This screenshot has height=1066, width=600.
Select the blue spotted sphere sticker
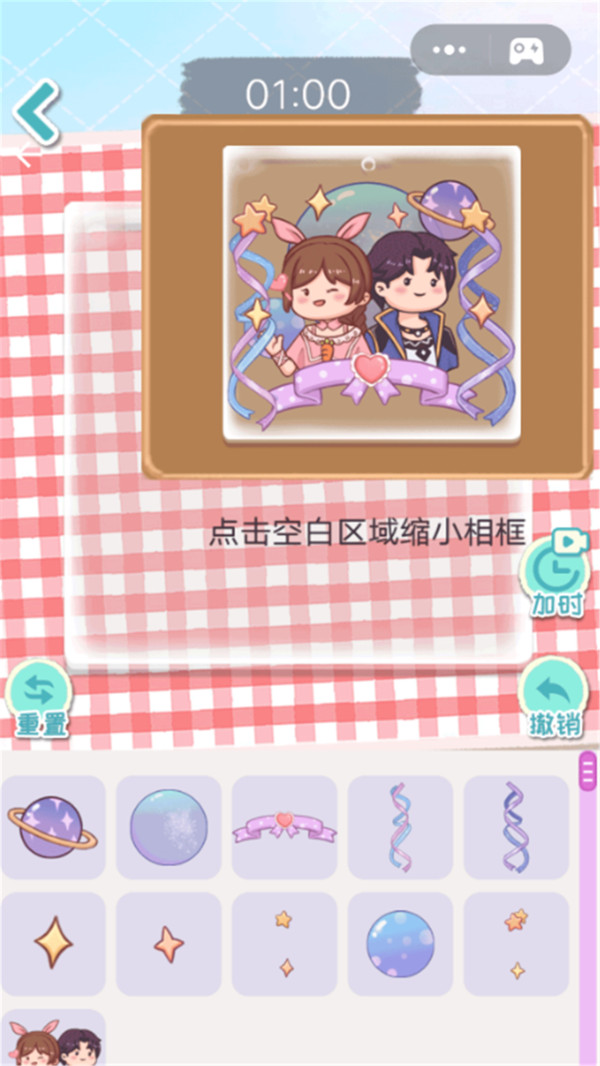[x=400, y=943]
